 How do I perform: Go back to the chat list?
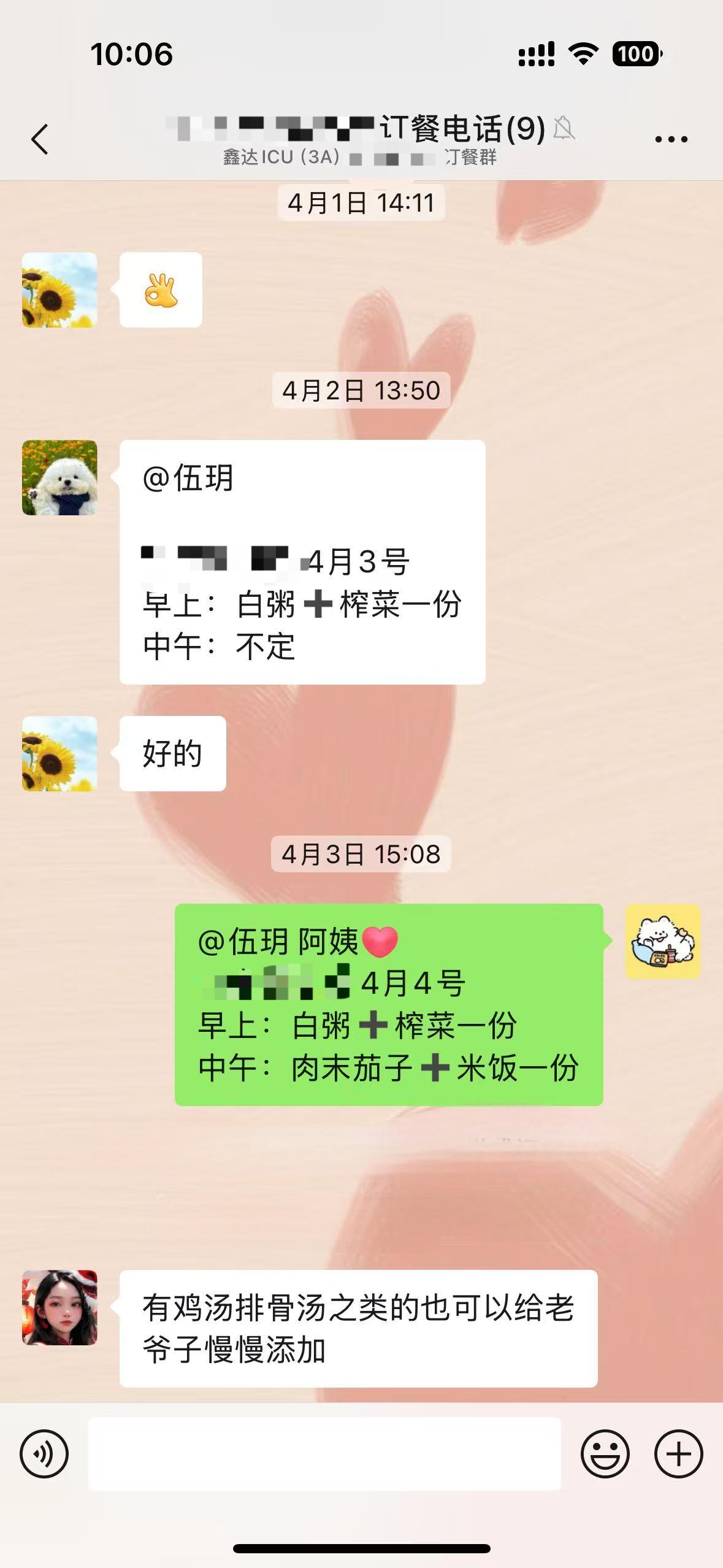[40, 139]
